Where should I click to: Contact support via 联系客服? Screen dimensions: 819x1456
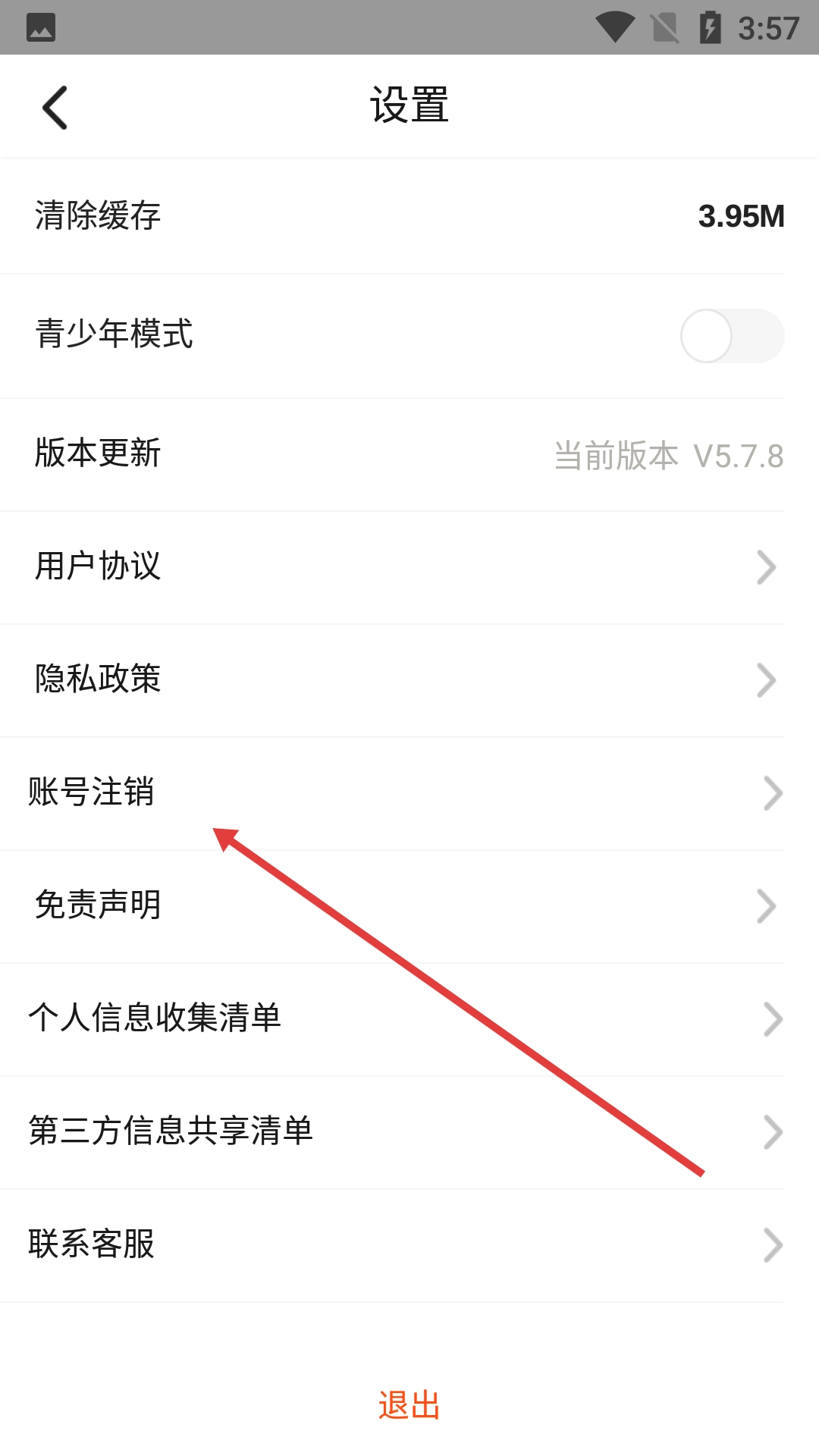409,1244
